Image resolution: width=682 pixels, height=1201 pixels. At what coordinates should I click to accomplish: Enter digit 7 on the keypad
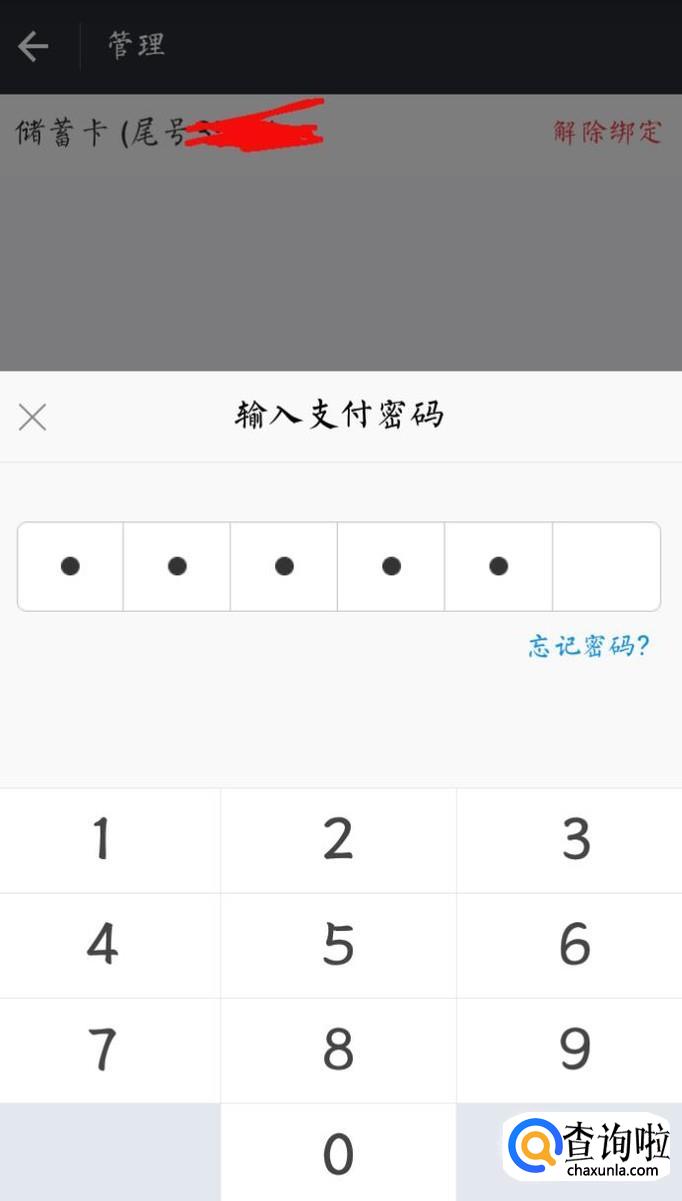coord(102,1050)
